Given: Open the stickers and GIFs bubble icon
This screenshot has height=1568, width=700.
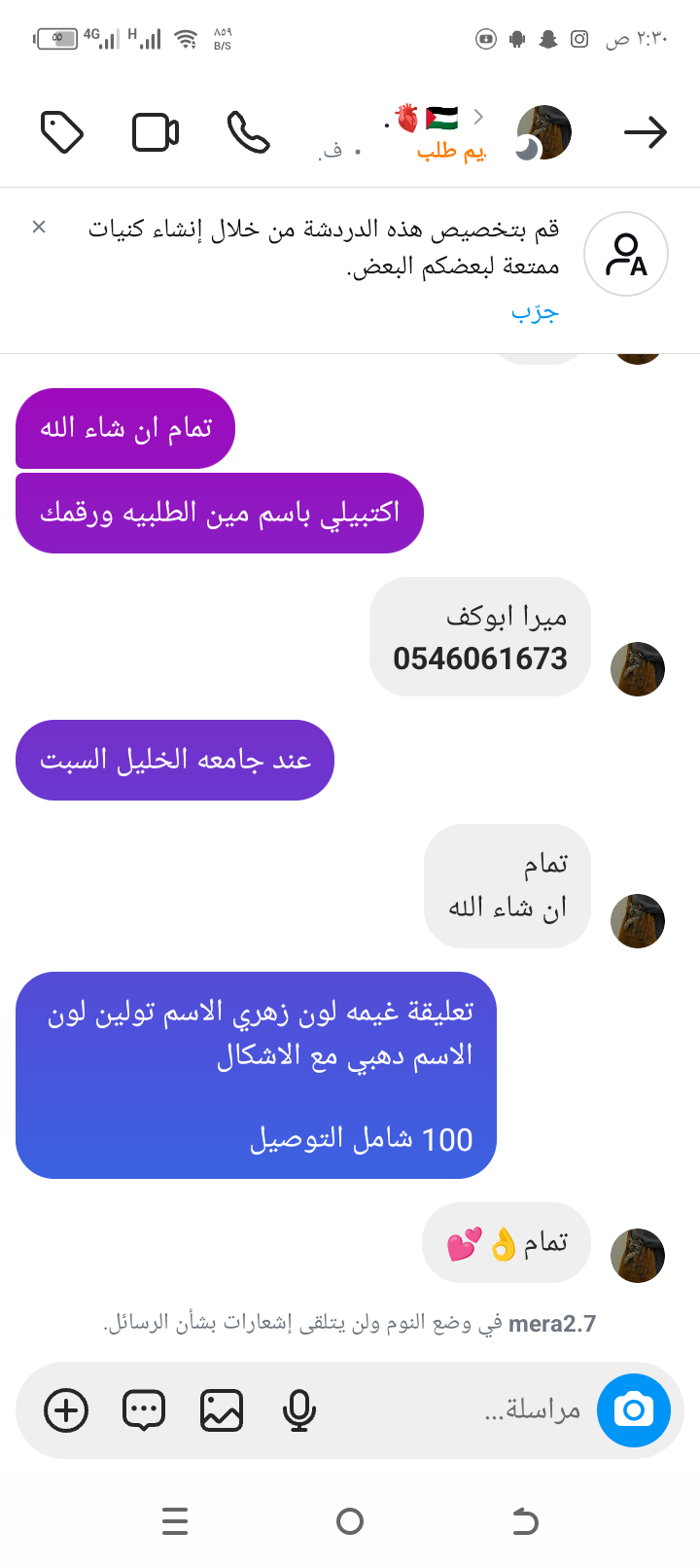Looking at the screenshot, I should (144, 1409).
